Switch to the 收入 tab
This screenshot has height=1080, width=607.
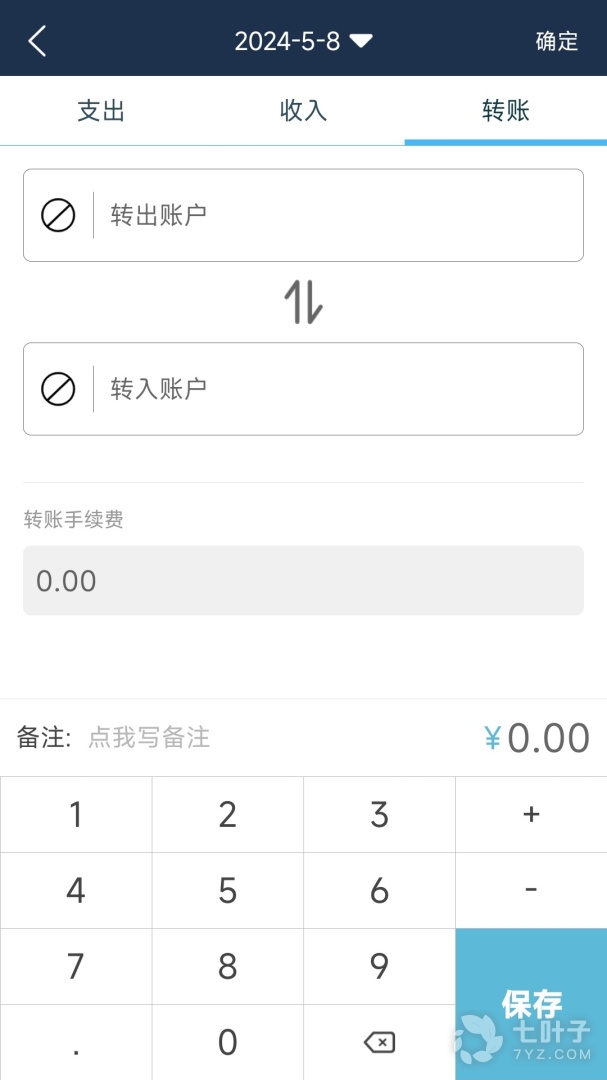coord(303,111)
